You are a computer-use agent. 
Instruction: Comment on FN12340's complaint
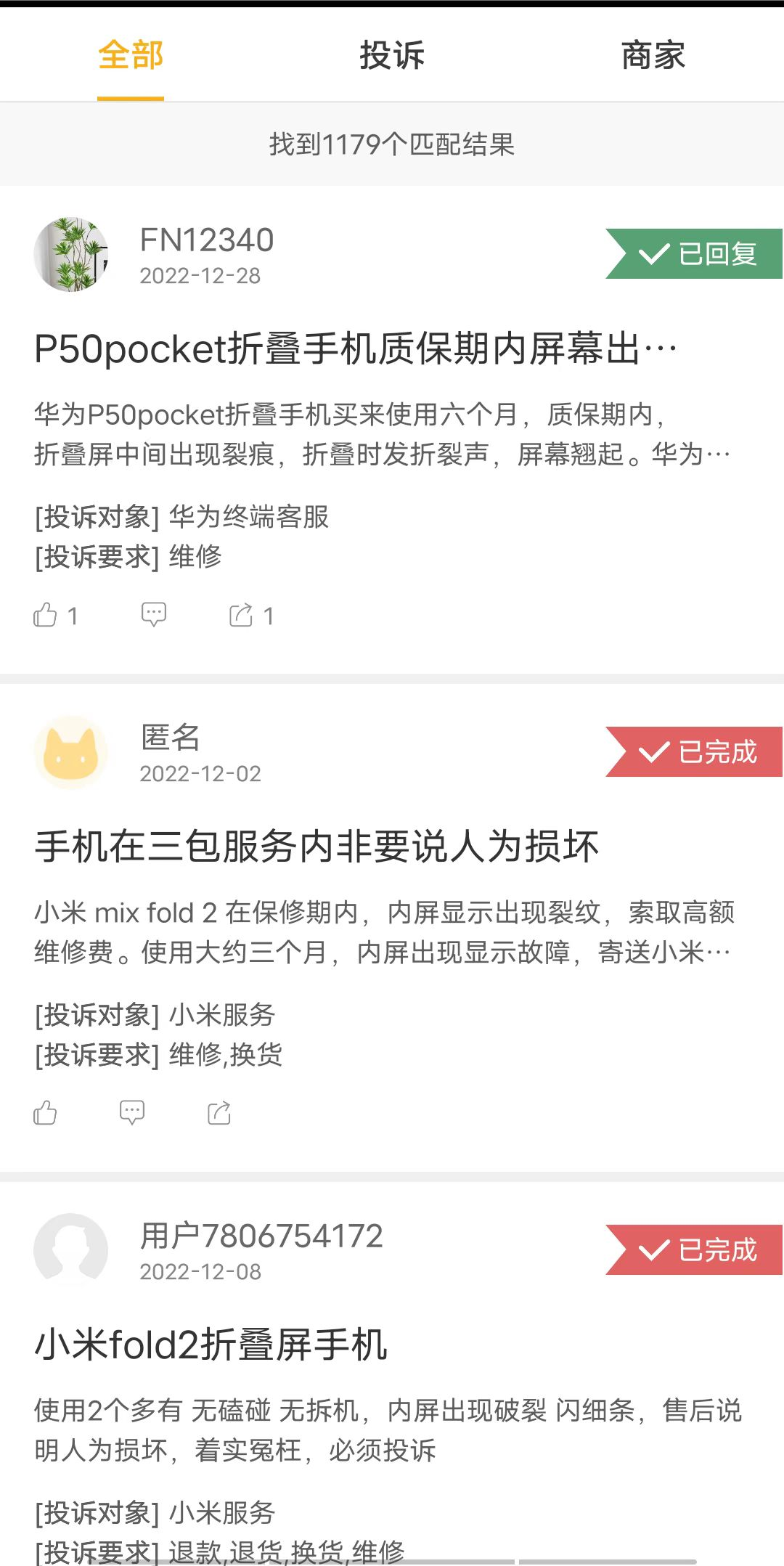point(154,615)
